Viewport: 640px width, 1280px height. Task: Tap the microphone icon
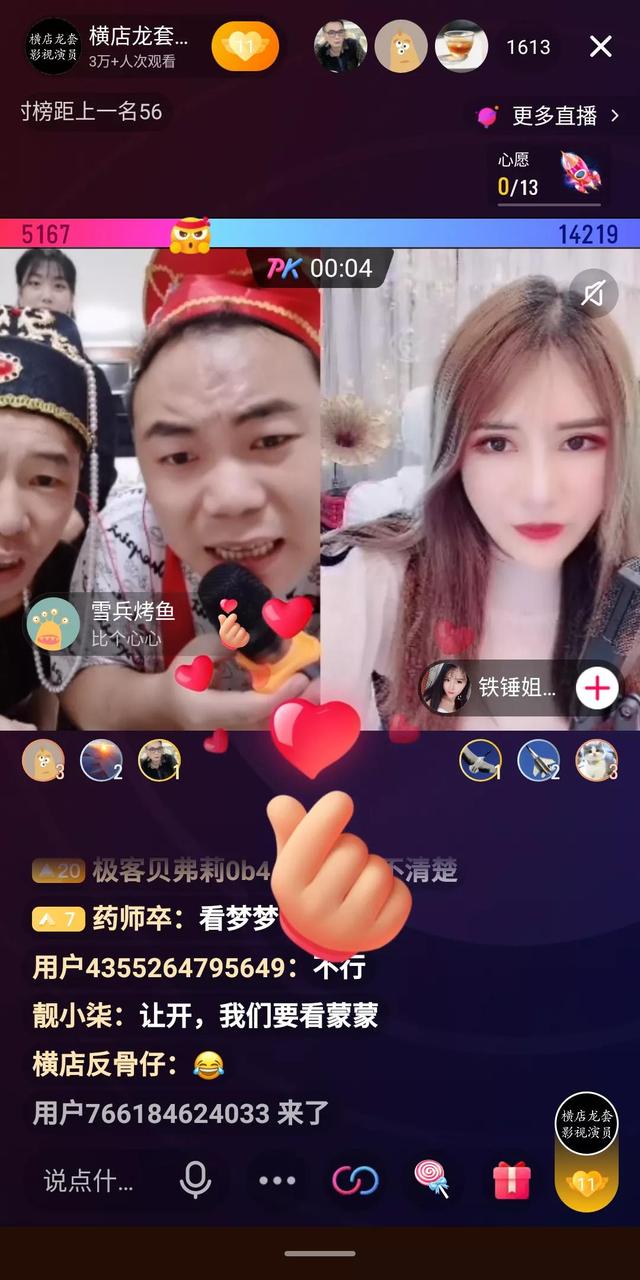click(x=195, y=1181)
